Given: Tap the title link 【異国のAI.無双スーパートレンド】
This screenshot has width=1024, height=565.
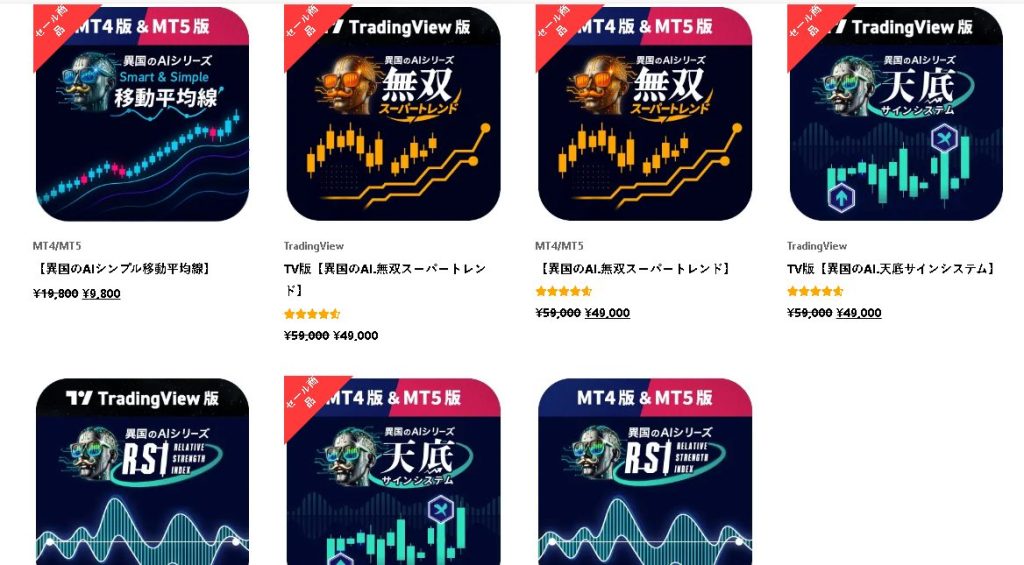Looking at the screenshot, I should point(635,269).
